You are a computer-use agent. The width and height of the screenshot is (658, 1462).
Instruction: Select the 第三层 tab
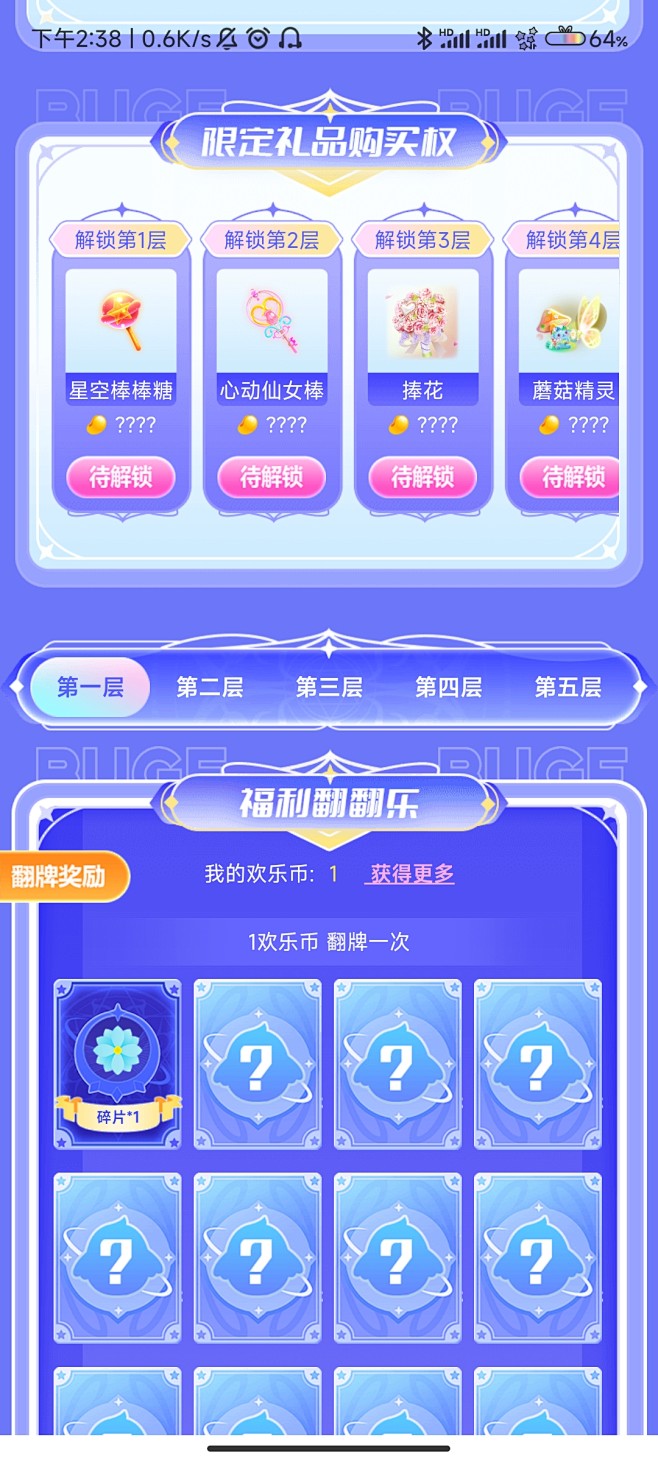click(329, 688)
